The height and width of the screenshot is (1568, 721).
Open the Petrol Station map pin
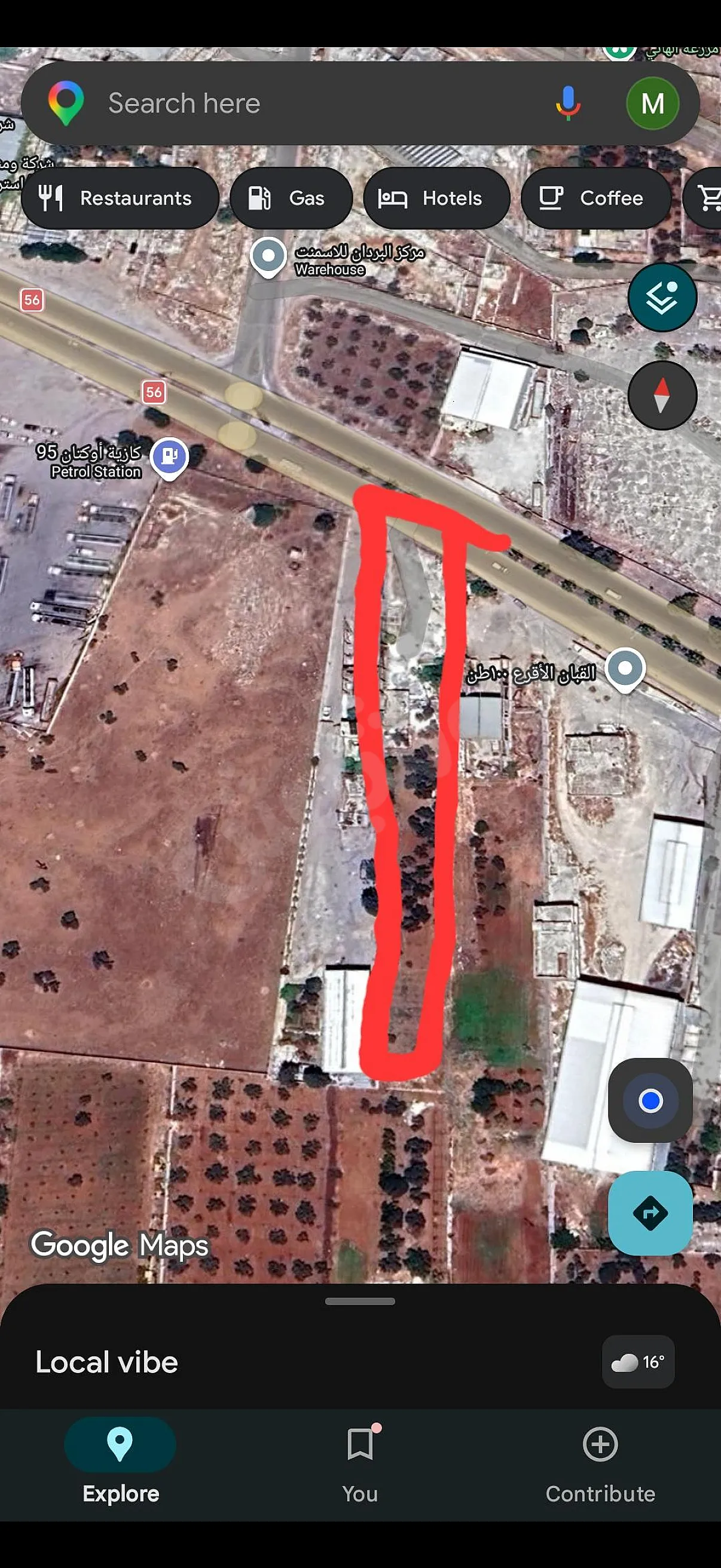[170, 457]
